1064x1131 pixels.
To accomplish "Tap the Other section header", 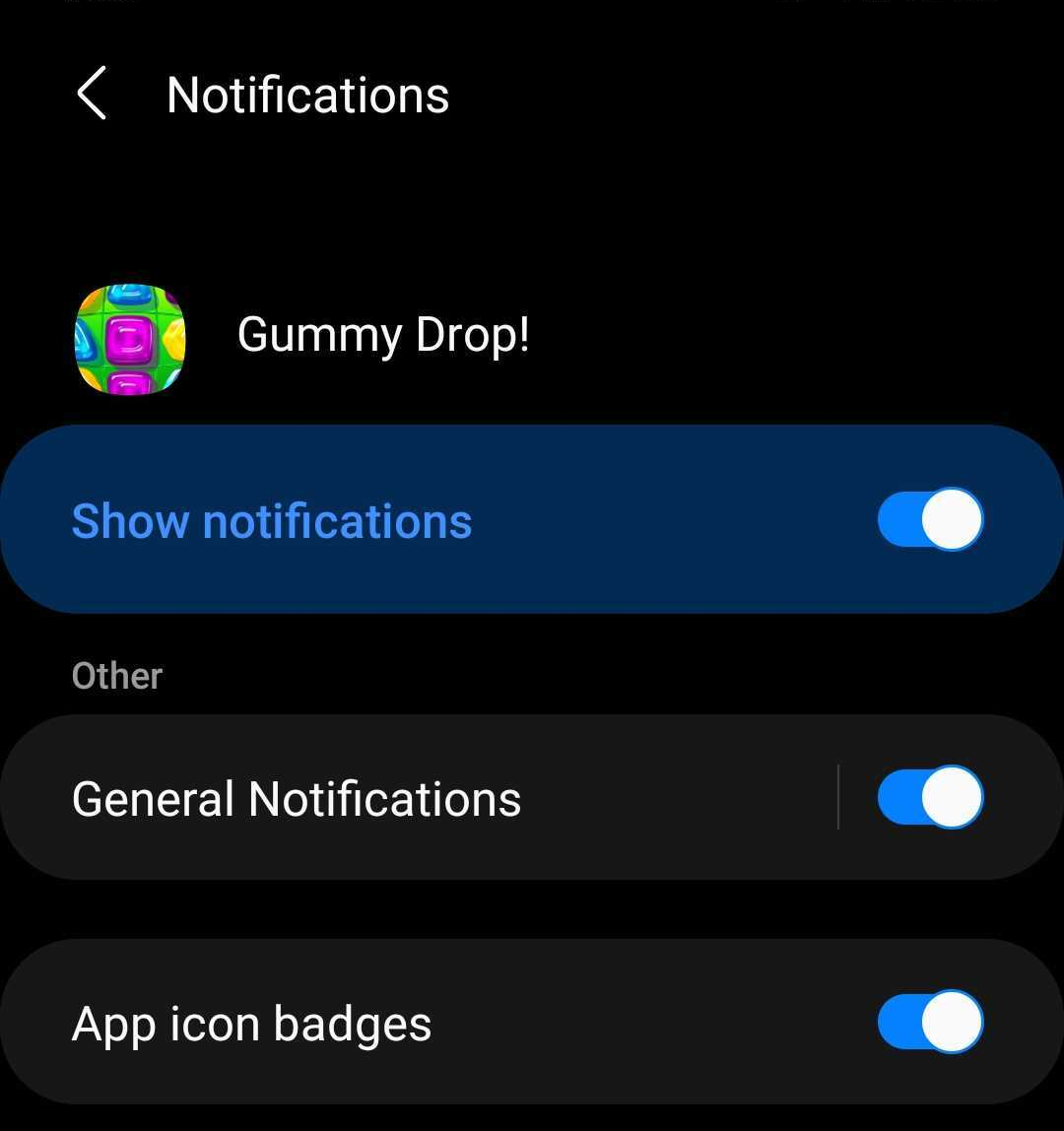I will tap(116, 675).
